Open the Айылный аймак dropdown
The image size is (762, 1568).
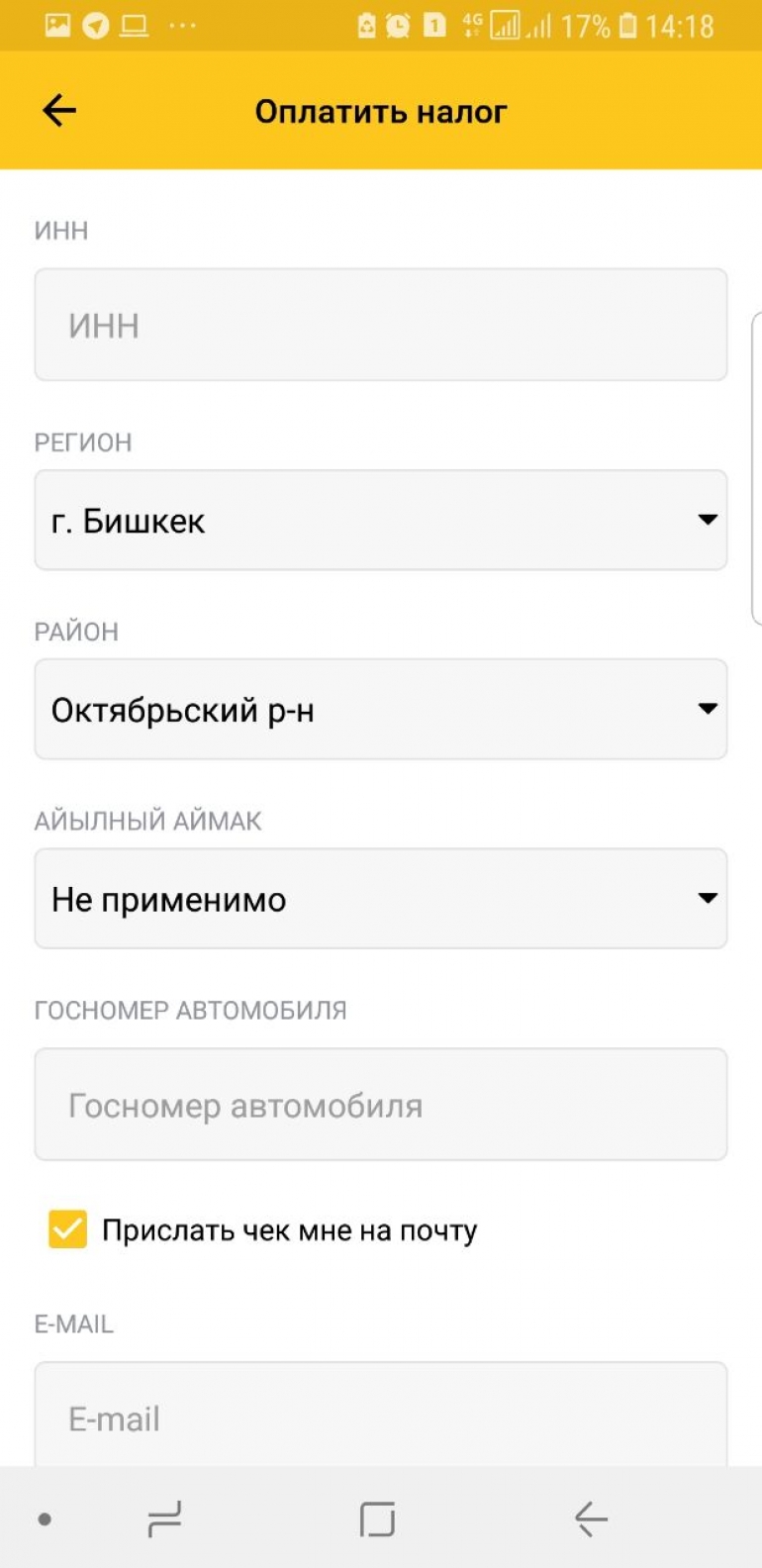point(381,898)
